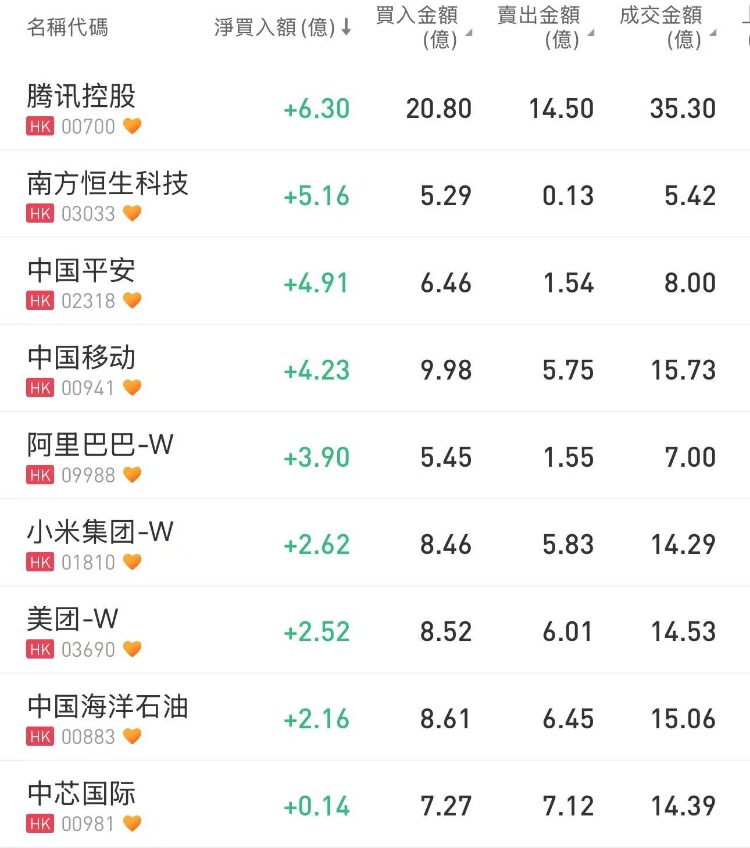Sort by 淨買入額 column header

pyautogui.click(x=283, y=28)
